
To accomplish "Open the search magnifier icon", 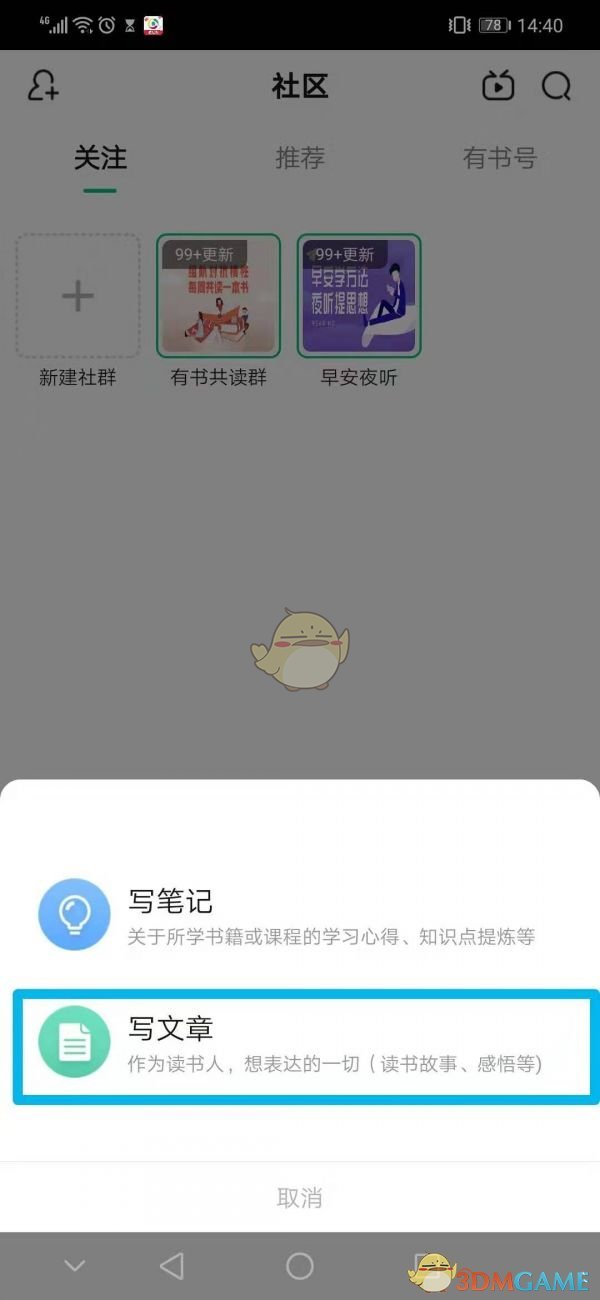I will tap(556, 87).
